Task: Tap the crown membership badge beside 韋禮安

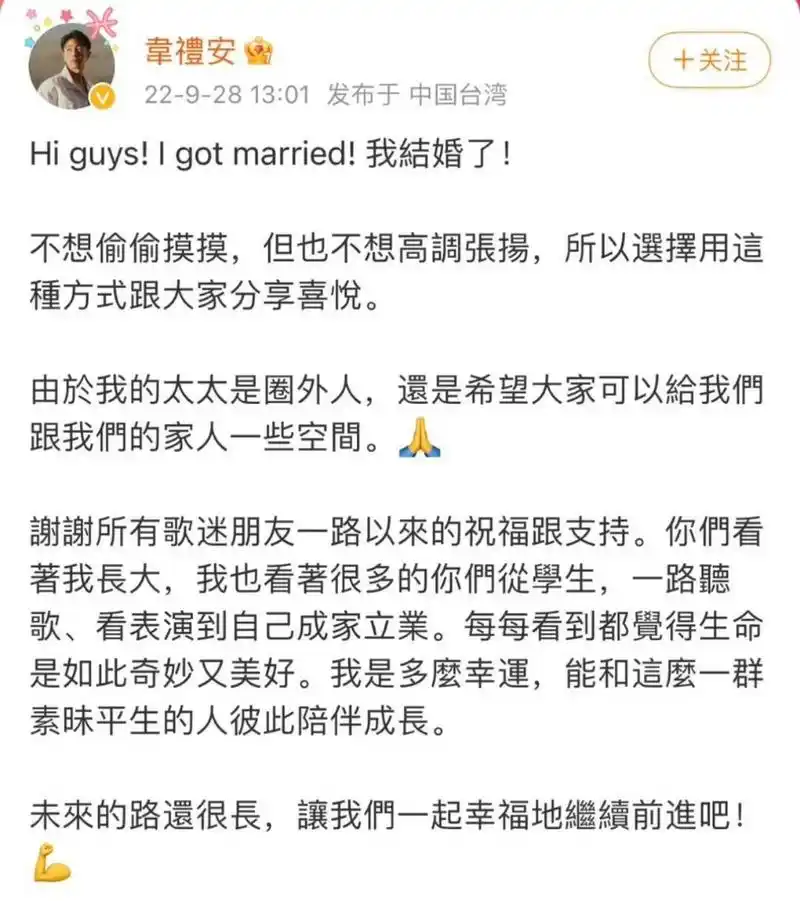Action: [260, 52]
